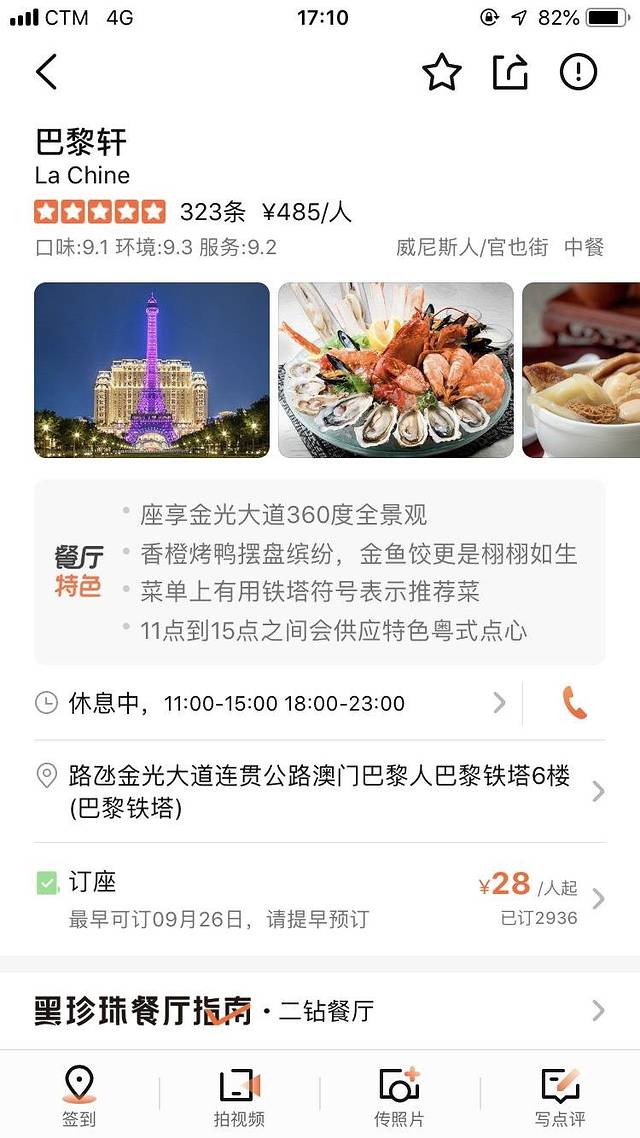The width and height of the screenshot is (640, 1138).
Task: Go back to the previous page
Action: 46,72
